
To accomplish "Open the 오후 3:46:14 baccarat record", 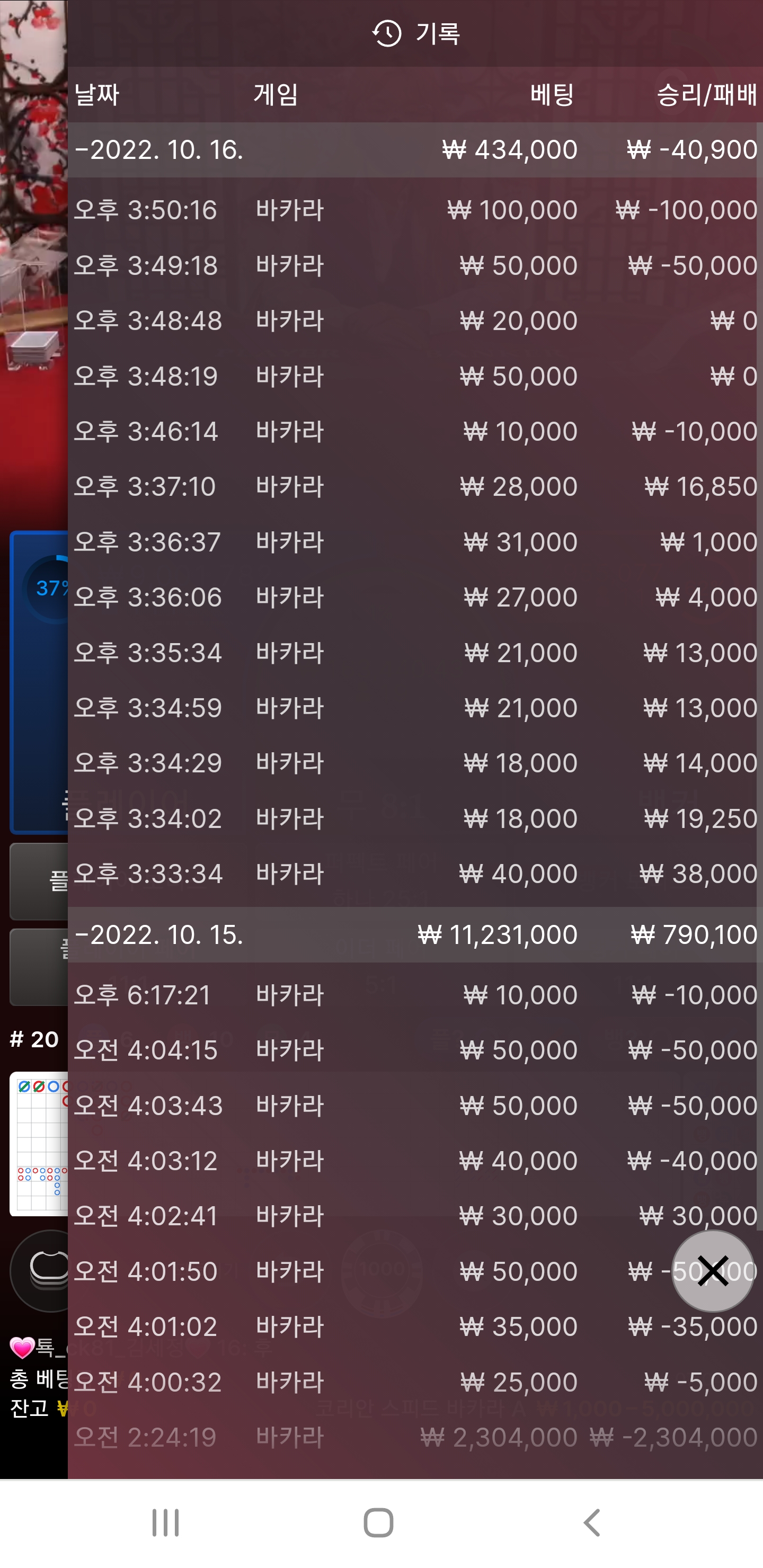I will 414,432.
